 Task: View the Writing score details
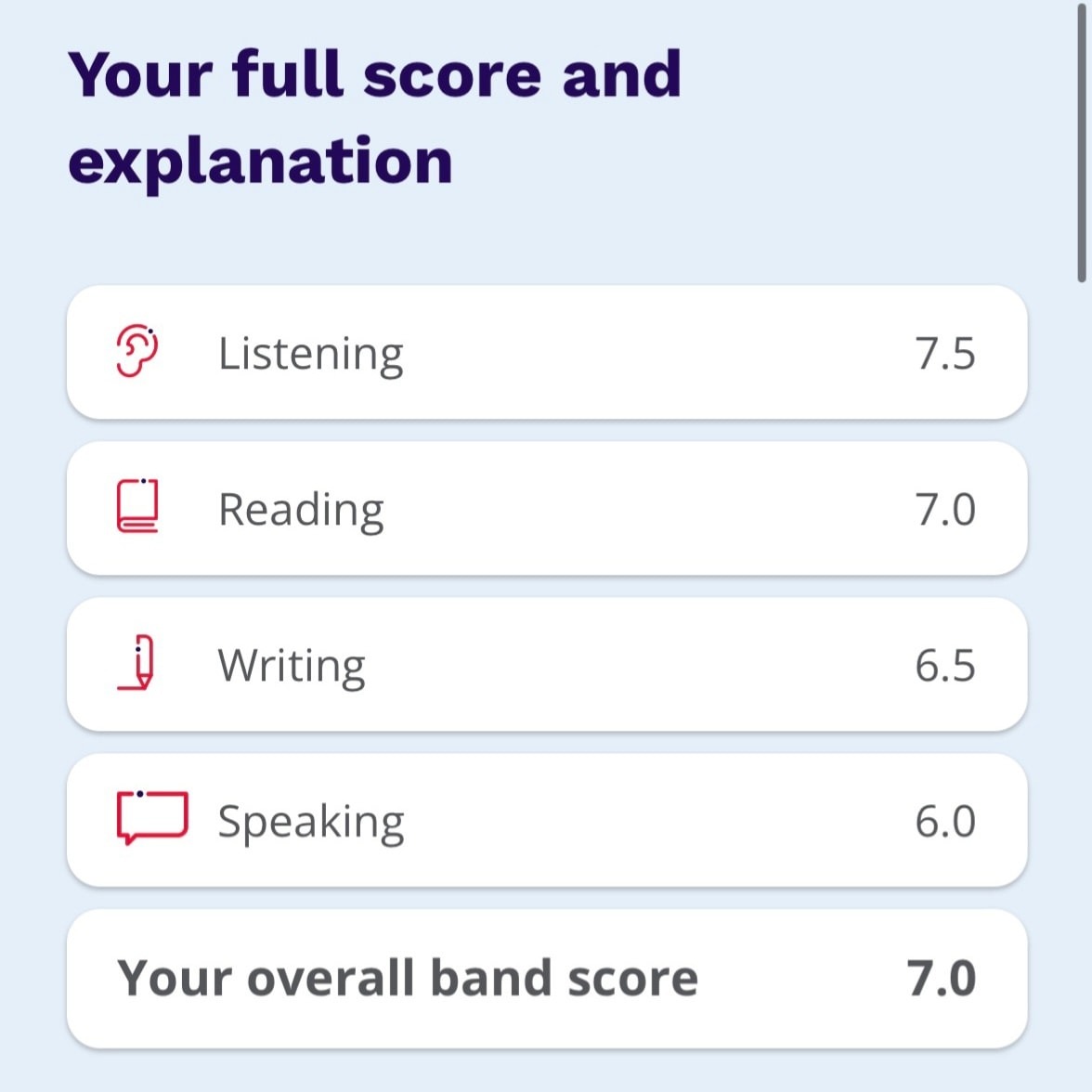pos(546,665)
